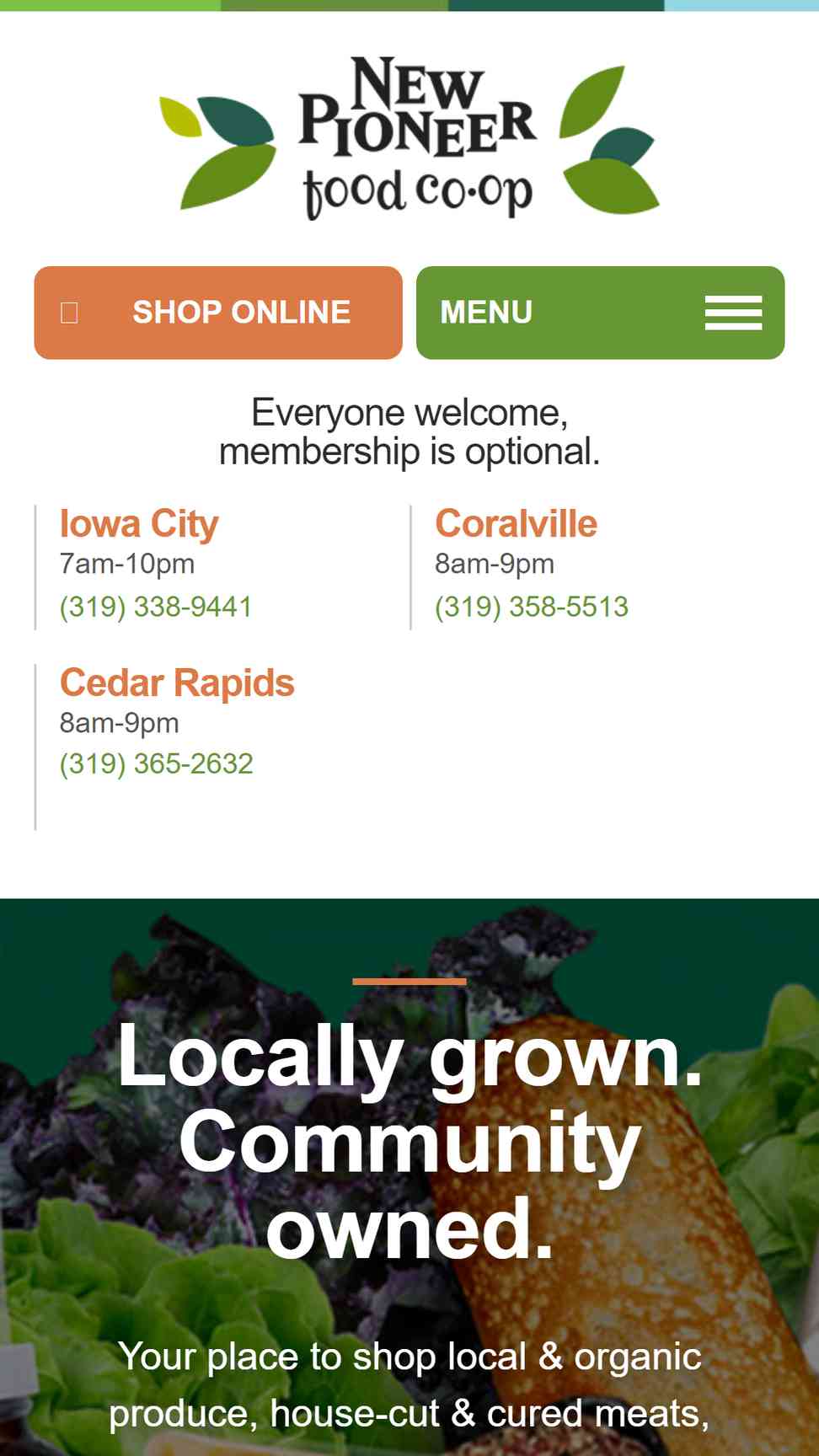Open the Cedar Rapids location link
The image size is (819, 1456).
coord(177,682)
